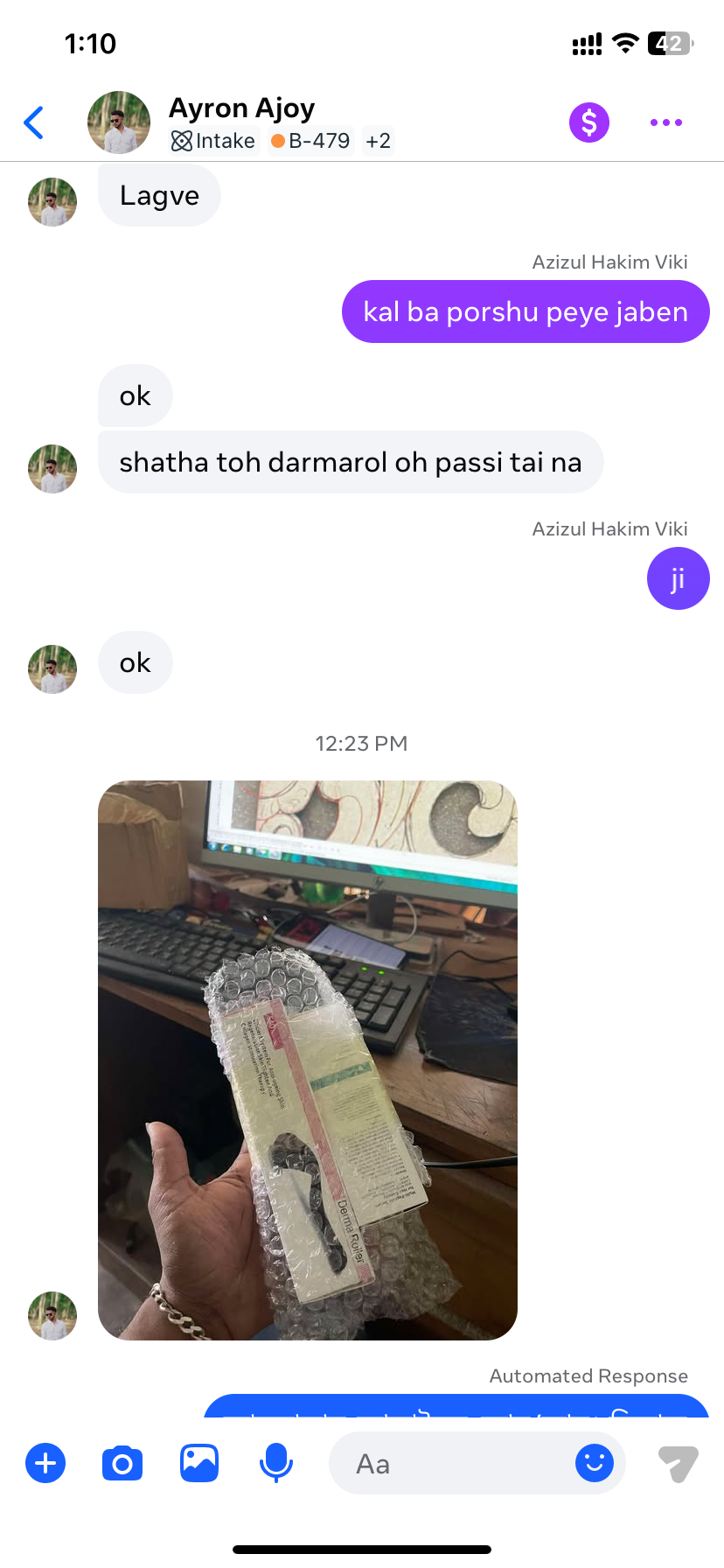The width and height of the screenshot is (724, 1568).
Task: Open the three-dot overflow menu
Action: (x=666, y=122)
